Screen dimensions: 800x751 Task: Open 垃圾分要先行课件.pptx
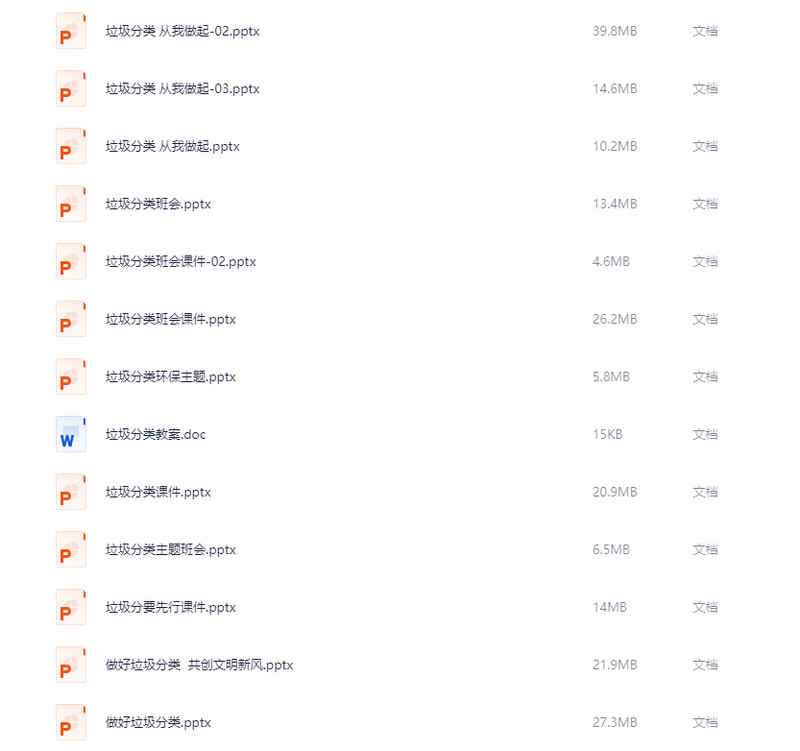pos(171,607)
